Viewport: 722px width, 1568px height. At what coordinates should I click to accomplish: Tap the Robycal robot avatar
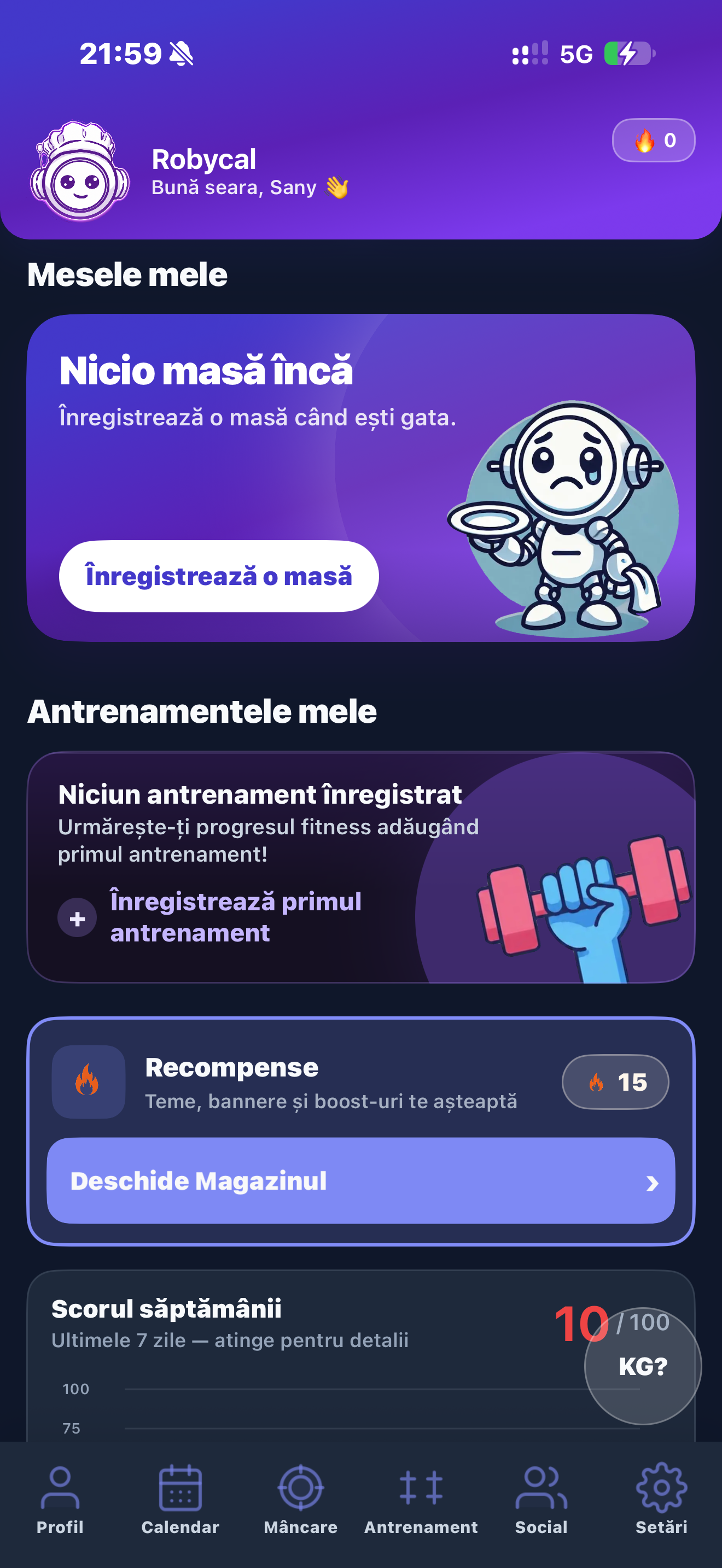click(x=80, y=171)
